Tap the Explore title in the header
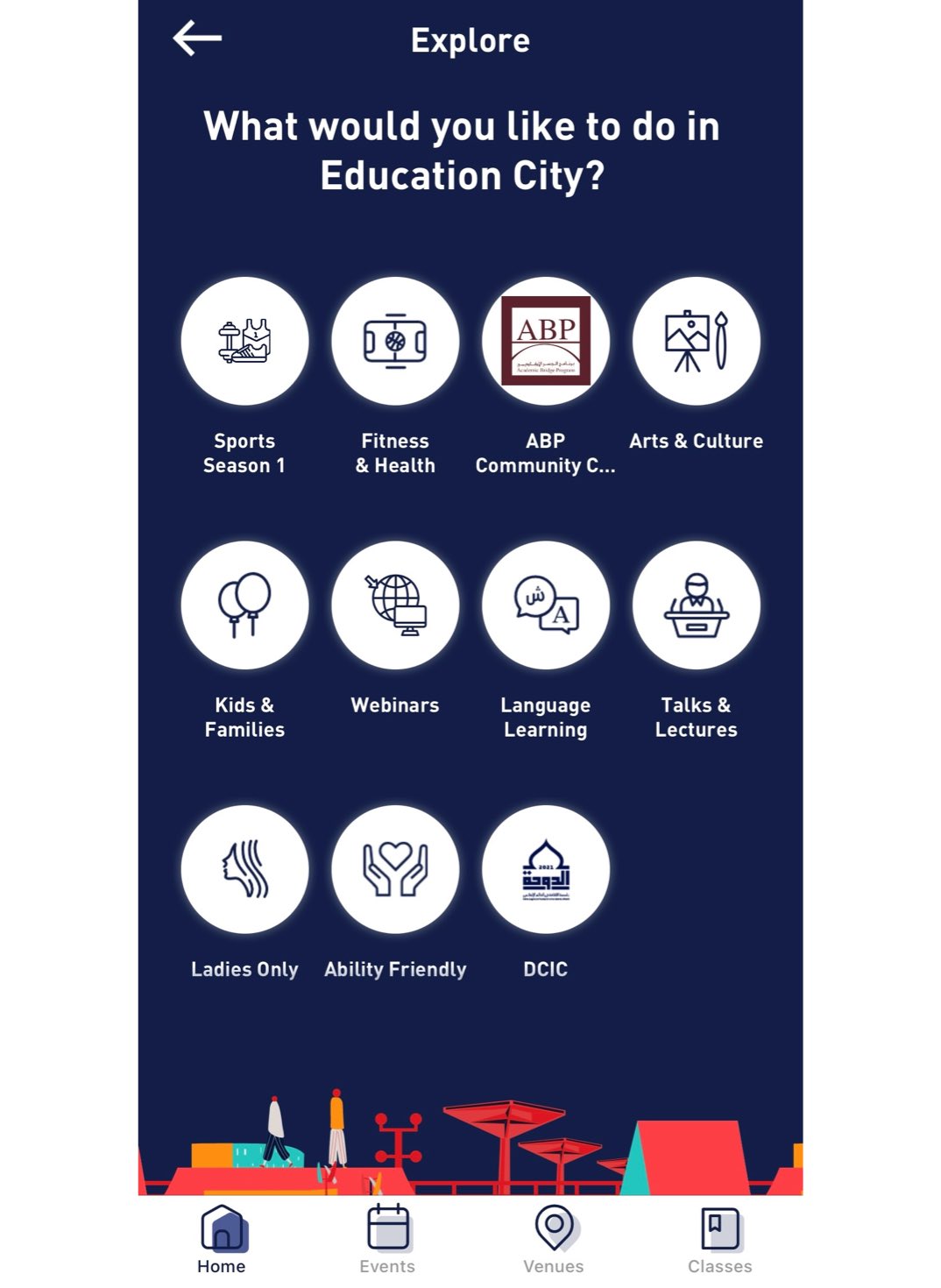Image resolution: width=941 pixels, height=1288 pixels. pos(470,39)
